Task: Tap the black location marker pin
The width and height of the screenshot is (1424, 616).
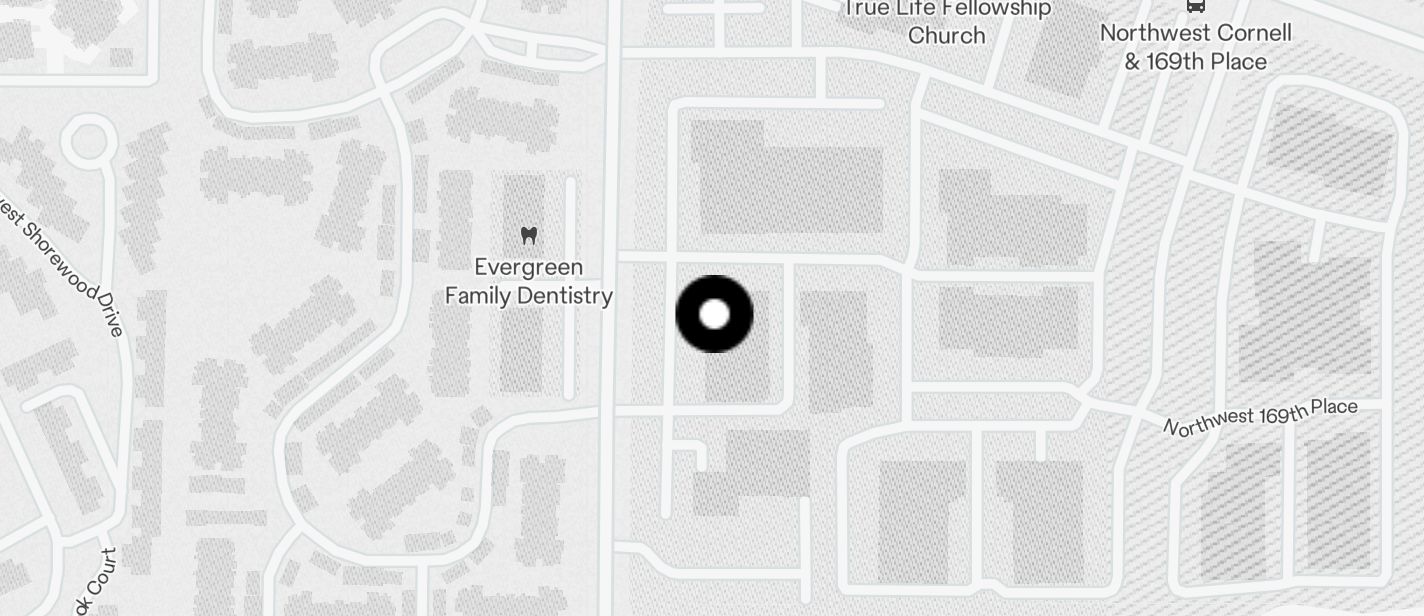Action: click(x=714, y=314)
